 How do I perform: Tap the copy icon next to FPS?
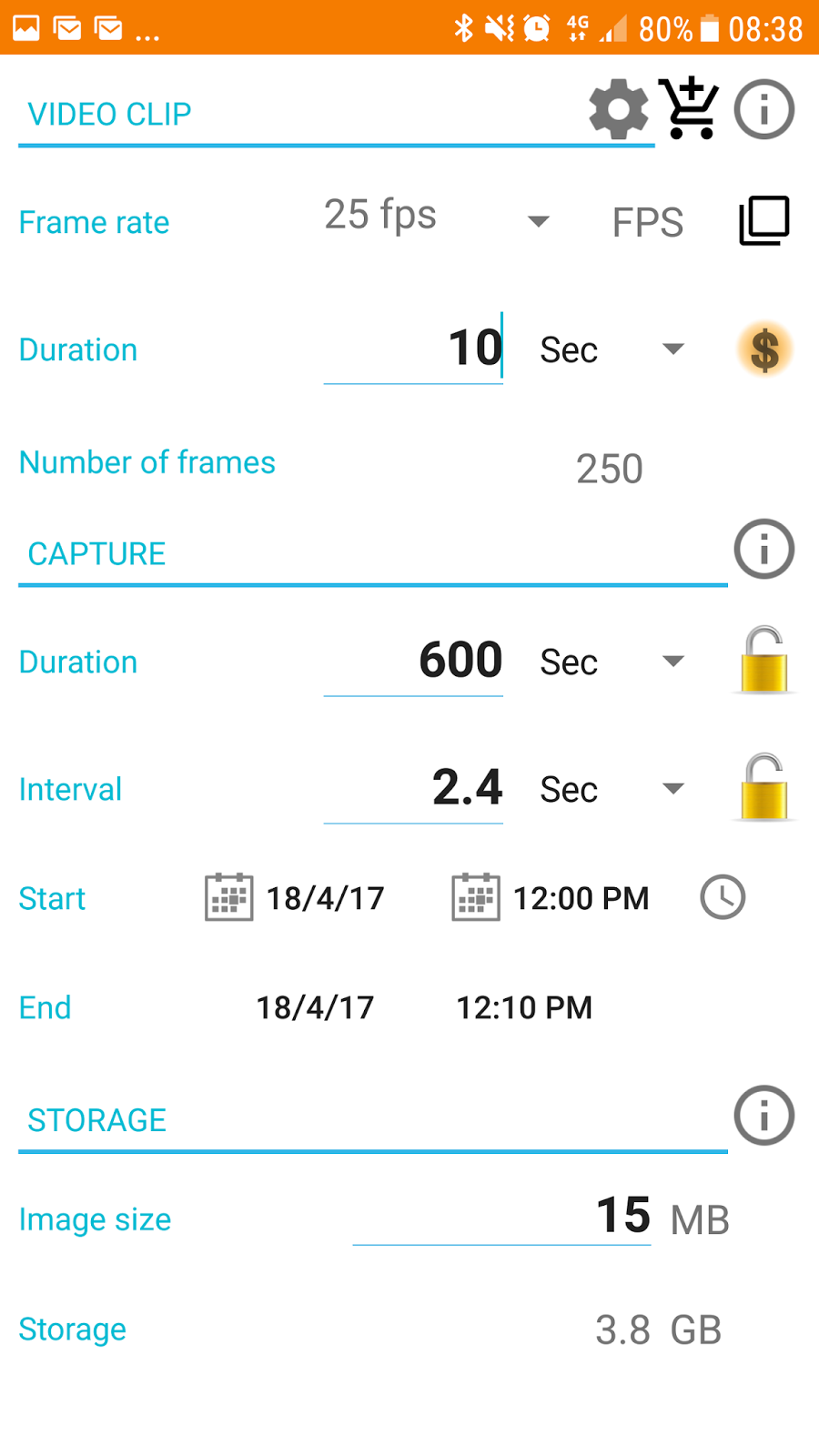pyautogui.click(x=764, y=220)
